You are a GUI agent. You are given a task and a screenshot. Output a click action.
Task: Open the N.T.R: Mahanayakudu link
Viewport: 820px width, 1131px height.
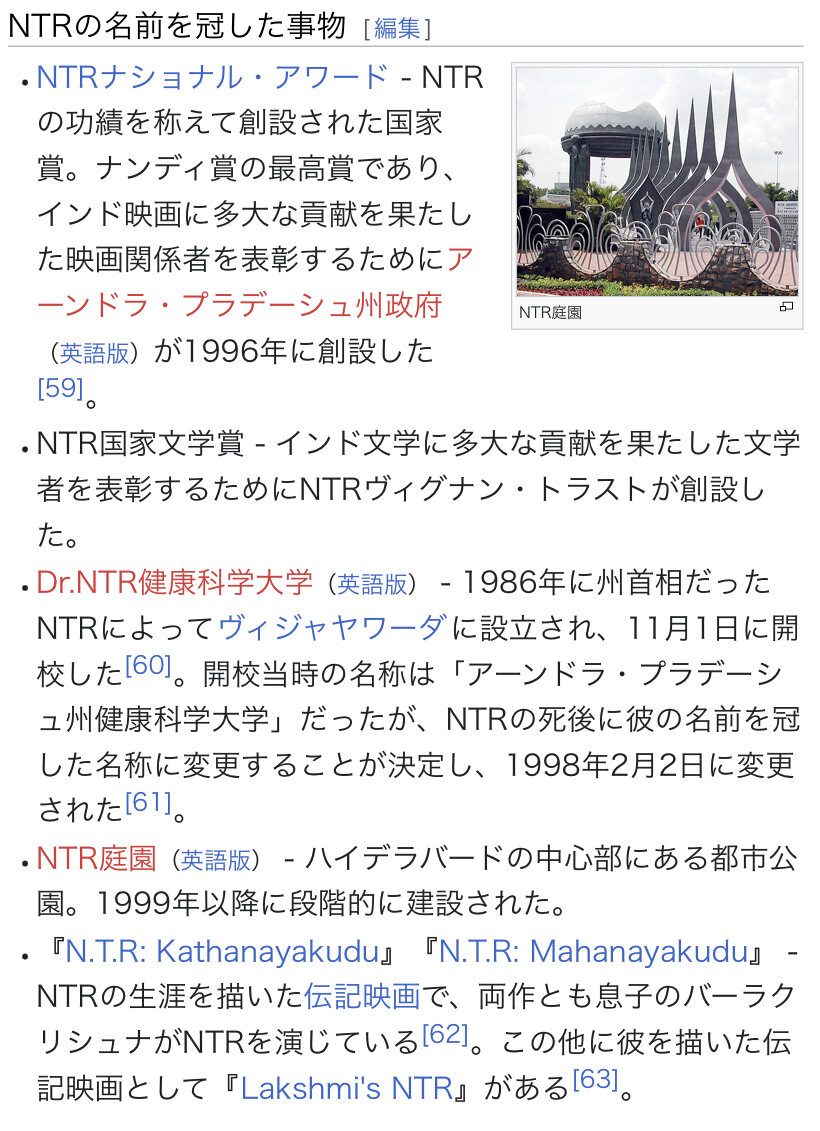click(x=593, y=950)
